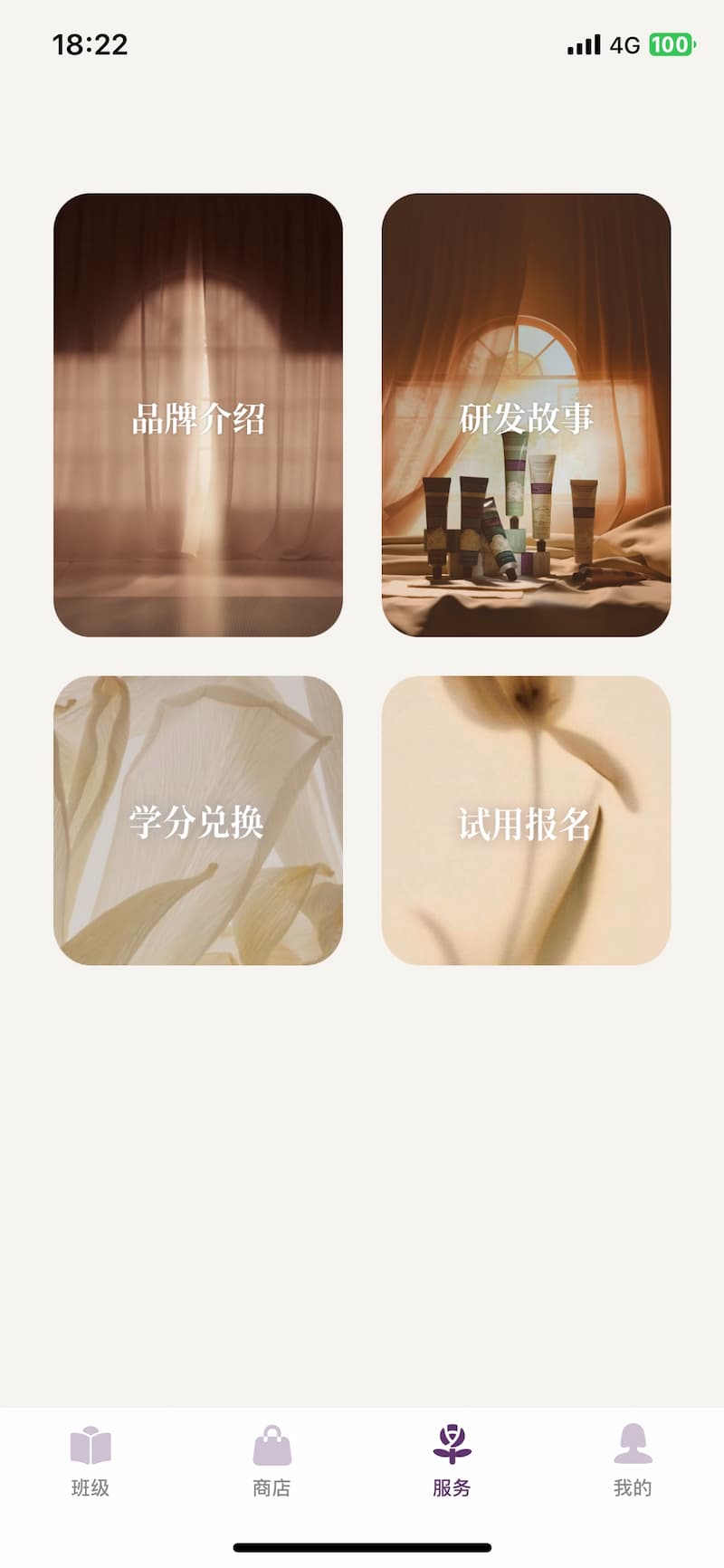Go to the 商店 tab
The width and height of the screenshot is (724, 1568).
271,1461
